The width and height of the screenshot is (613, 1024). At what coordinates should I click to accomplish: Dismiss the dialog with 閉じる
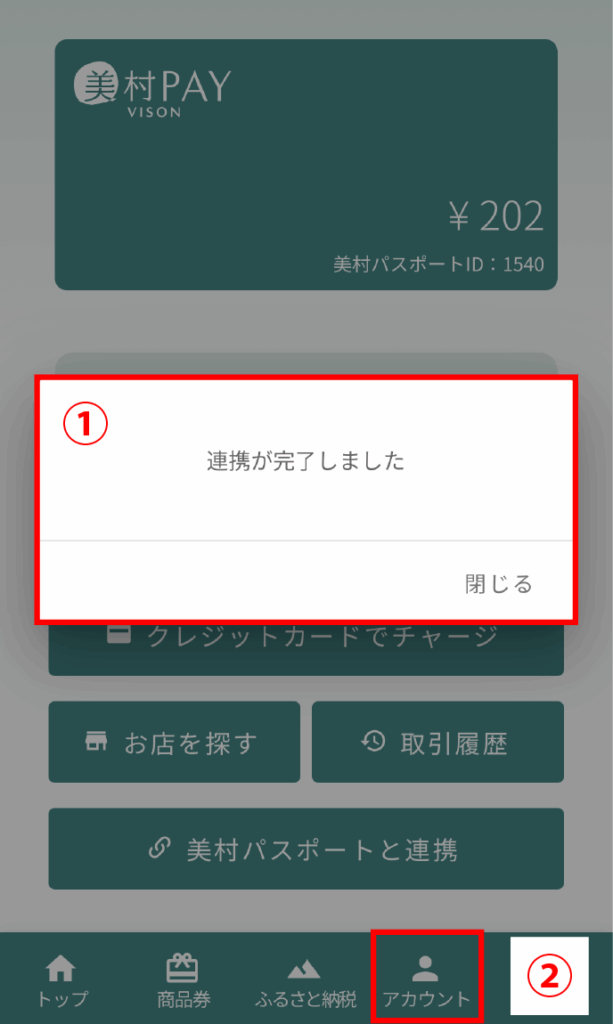click(498, 584)
